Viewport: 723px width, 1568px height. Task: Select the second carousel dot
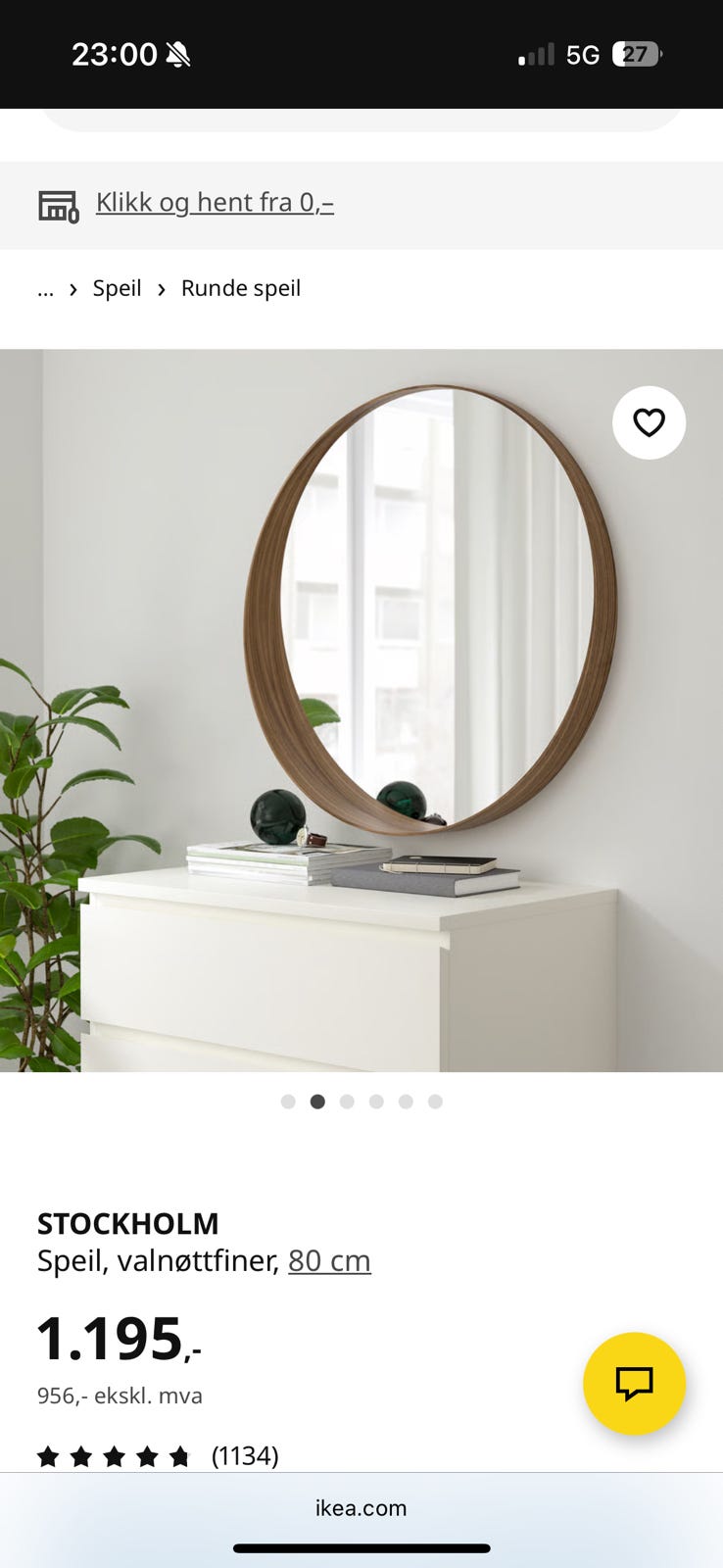317,1102
